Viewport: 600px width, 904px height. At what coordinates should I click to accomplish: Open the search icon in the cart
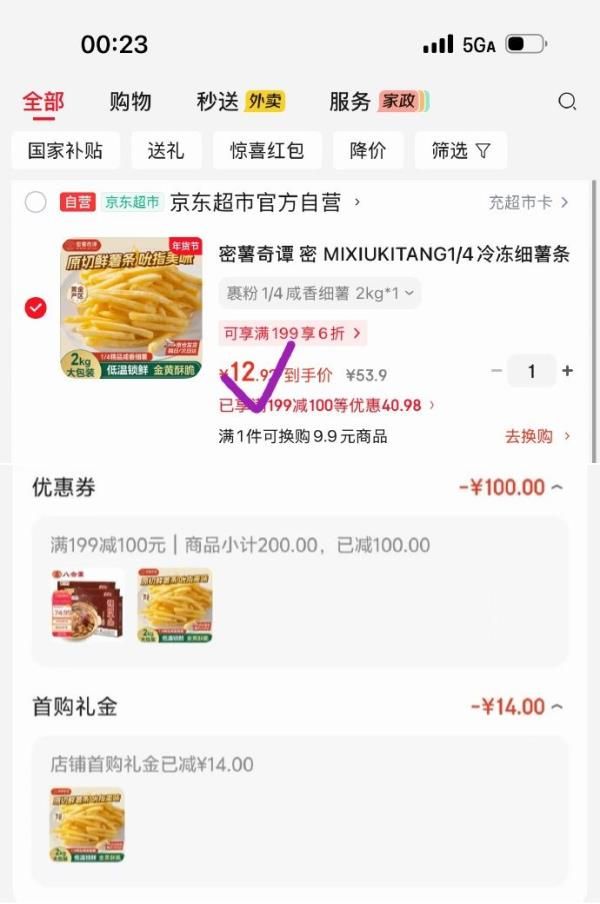tap(567, 101)
